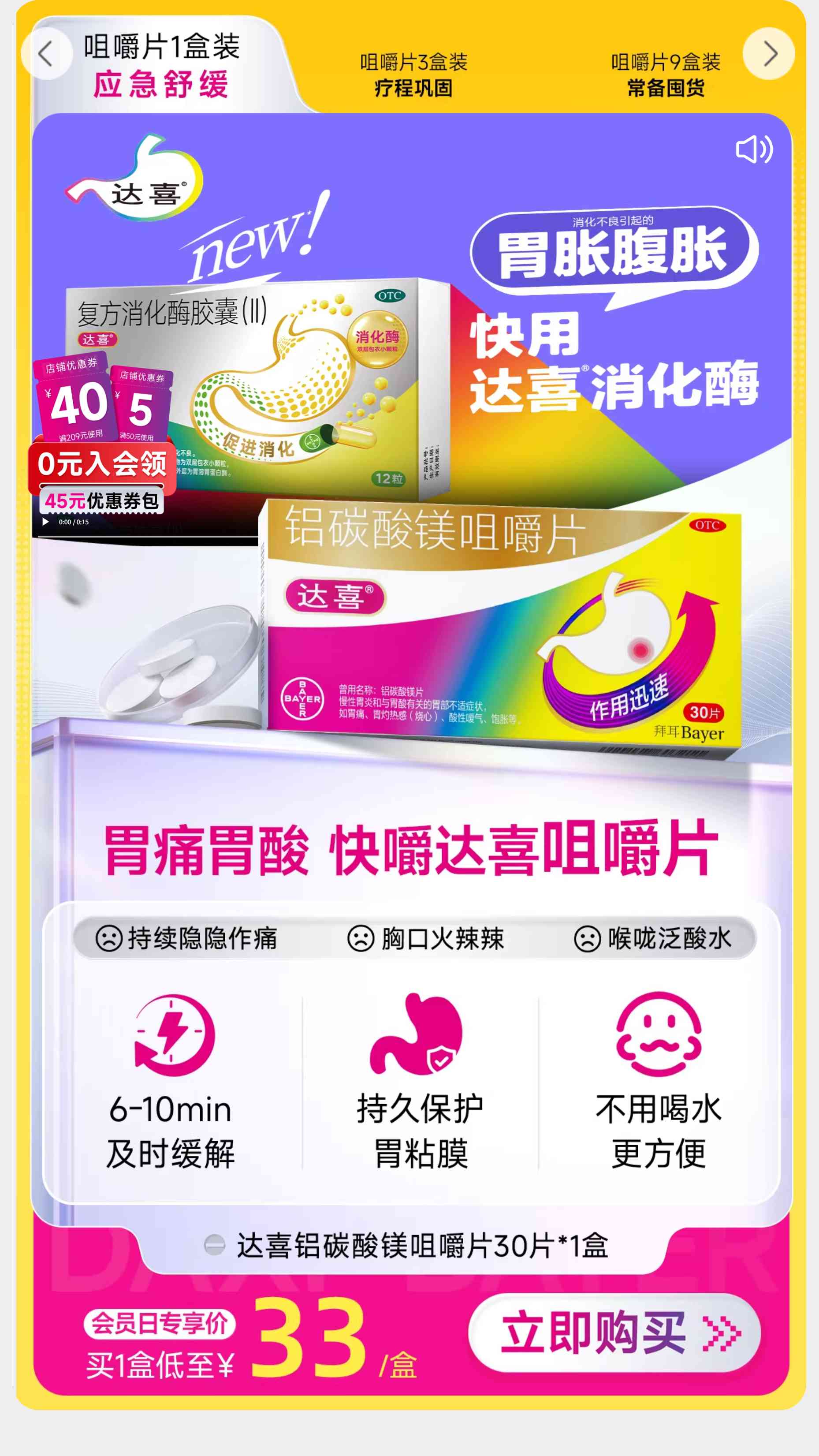Toggle the video sound speaker icon

tap(753, 150)
